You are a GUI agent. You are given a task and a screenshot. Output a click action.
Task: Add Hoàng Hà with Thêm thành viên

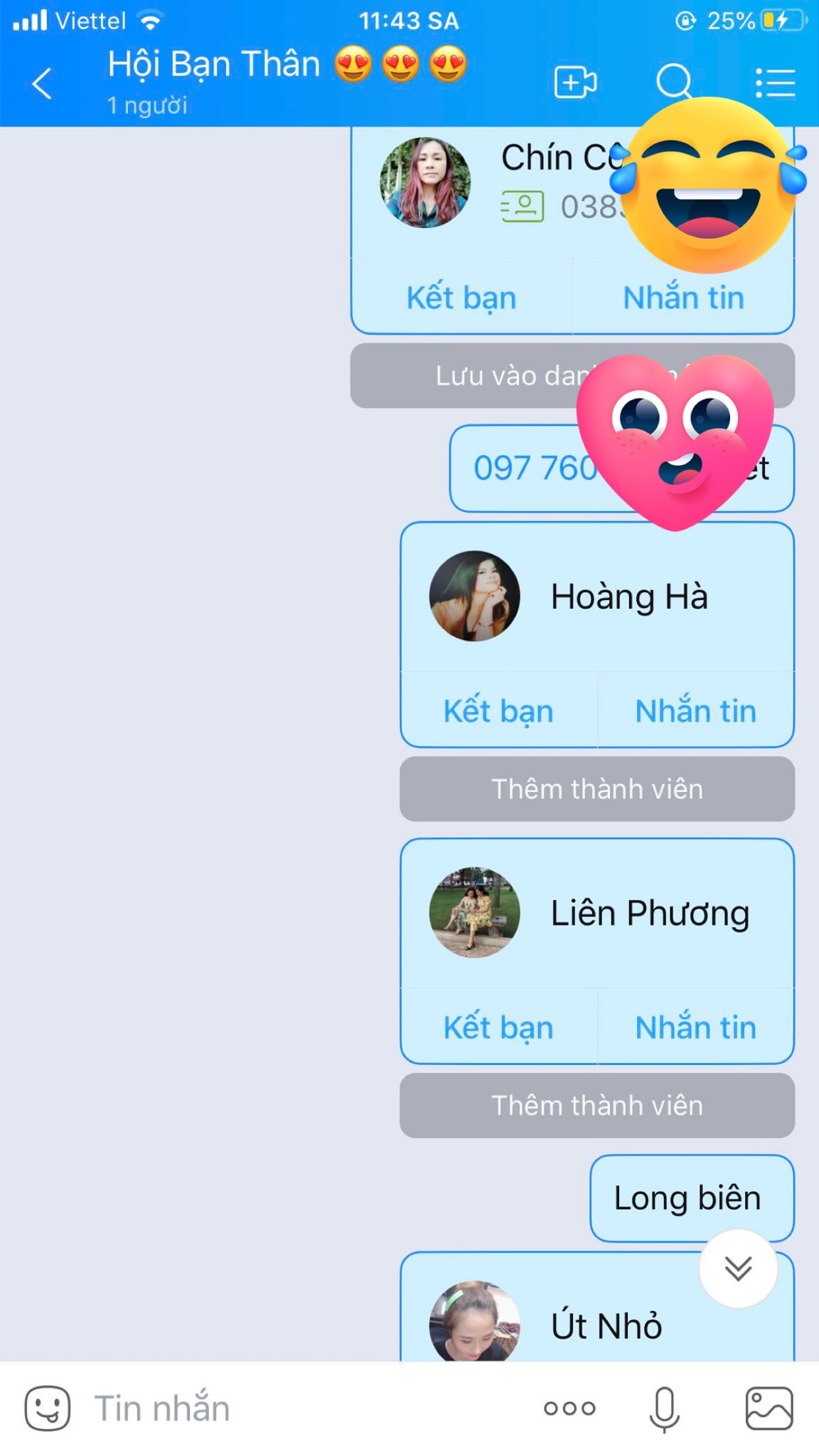point(597,789)
